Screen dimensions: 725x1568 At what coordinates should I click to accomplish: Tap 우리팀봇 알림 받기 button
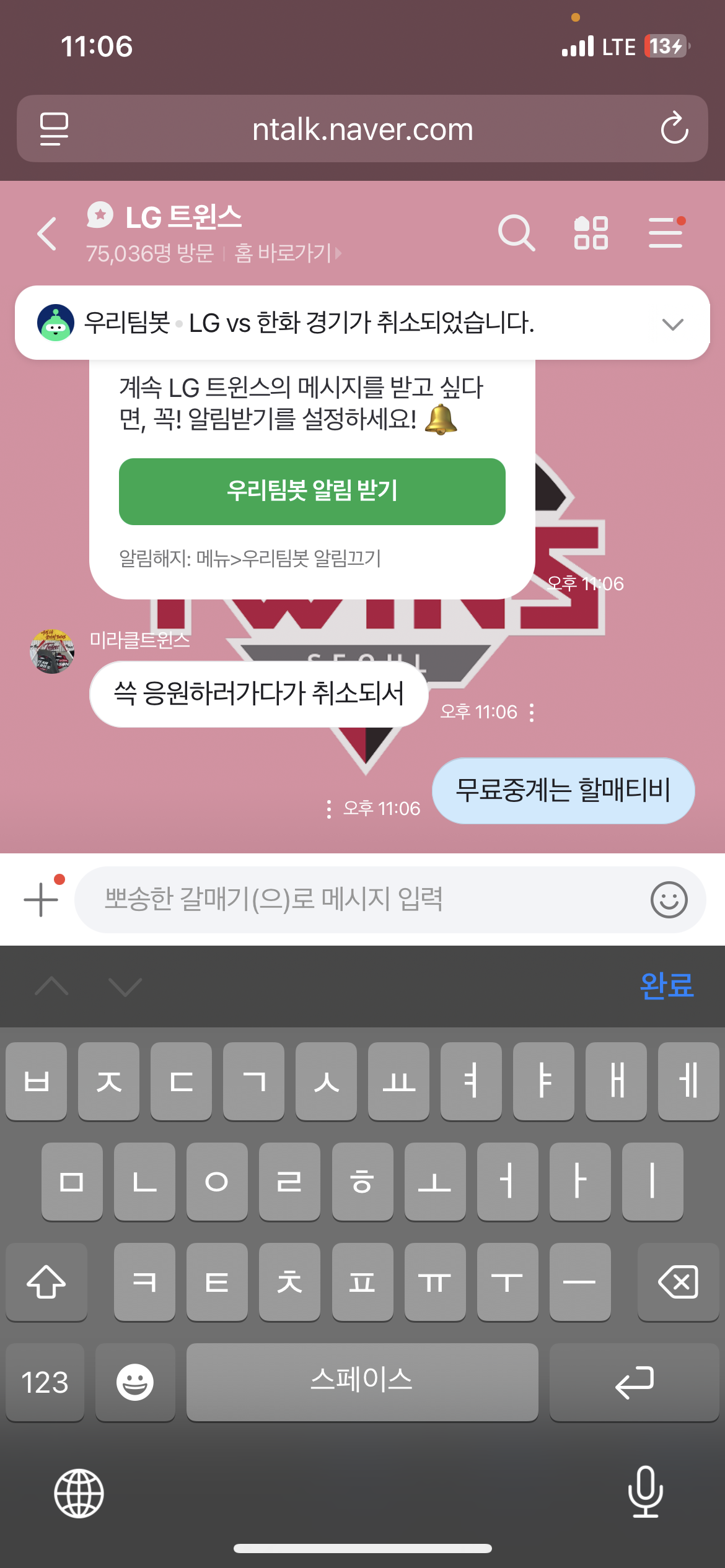(312, 491)
